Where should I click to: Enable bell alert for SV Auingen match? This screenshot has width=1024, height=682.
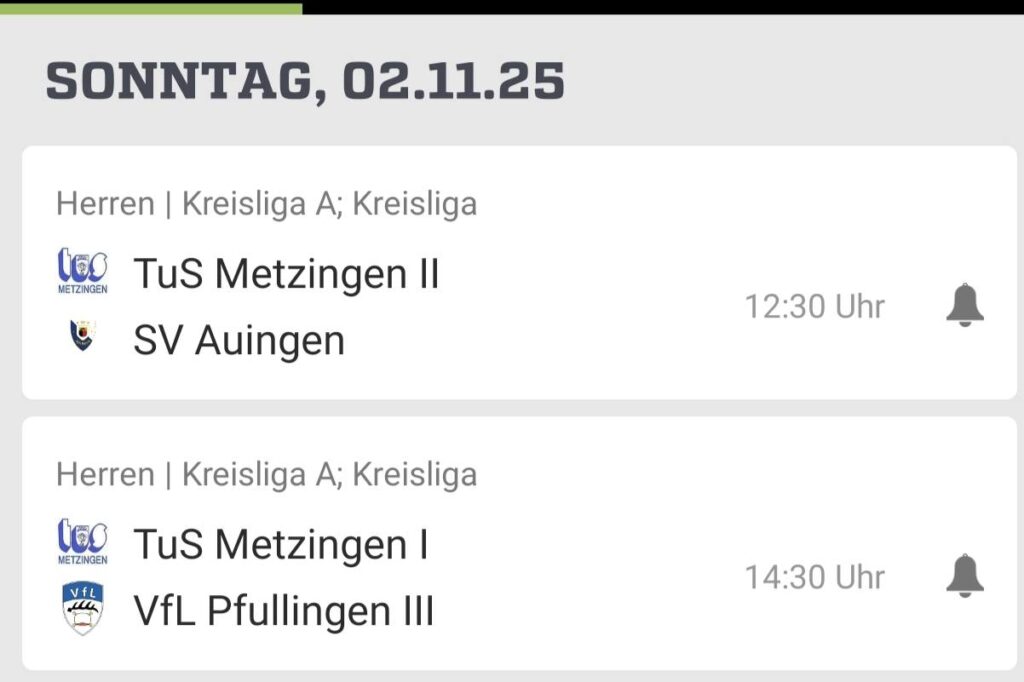click(x=964, y=305)
